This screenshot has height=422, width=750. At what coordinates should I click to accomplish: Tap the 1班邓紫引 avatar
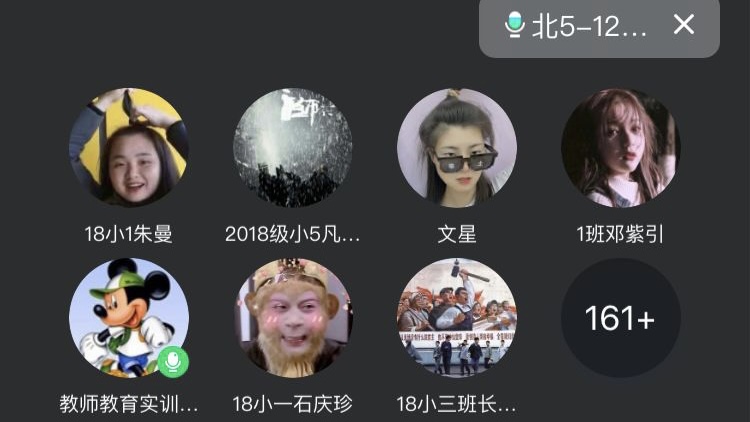(x=621, y=148)
